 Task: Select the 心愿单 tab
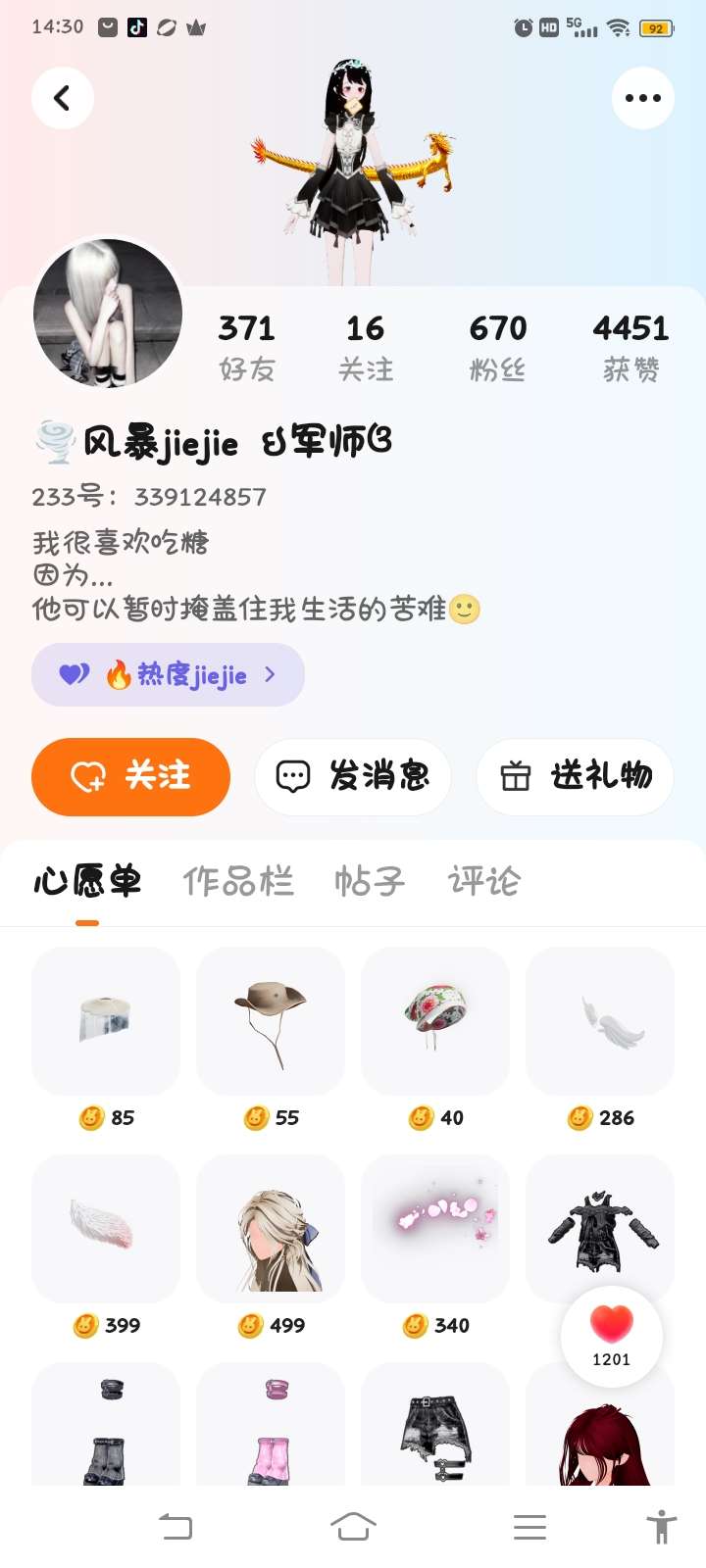[87, 881]
